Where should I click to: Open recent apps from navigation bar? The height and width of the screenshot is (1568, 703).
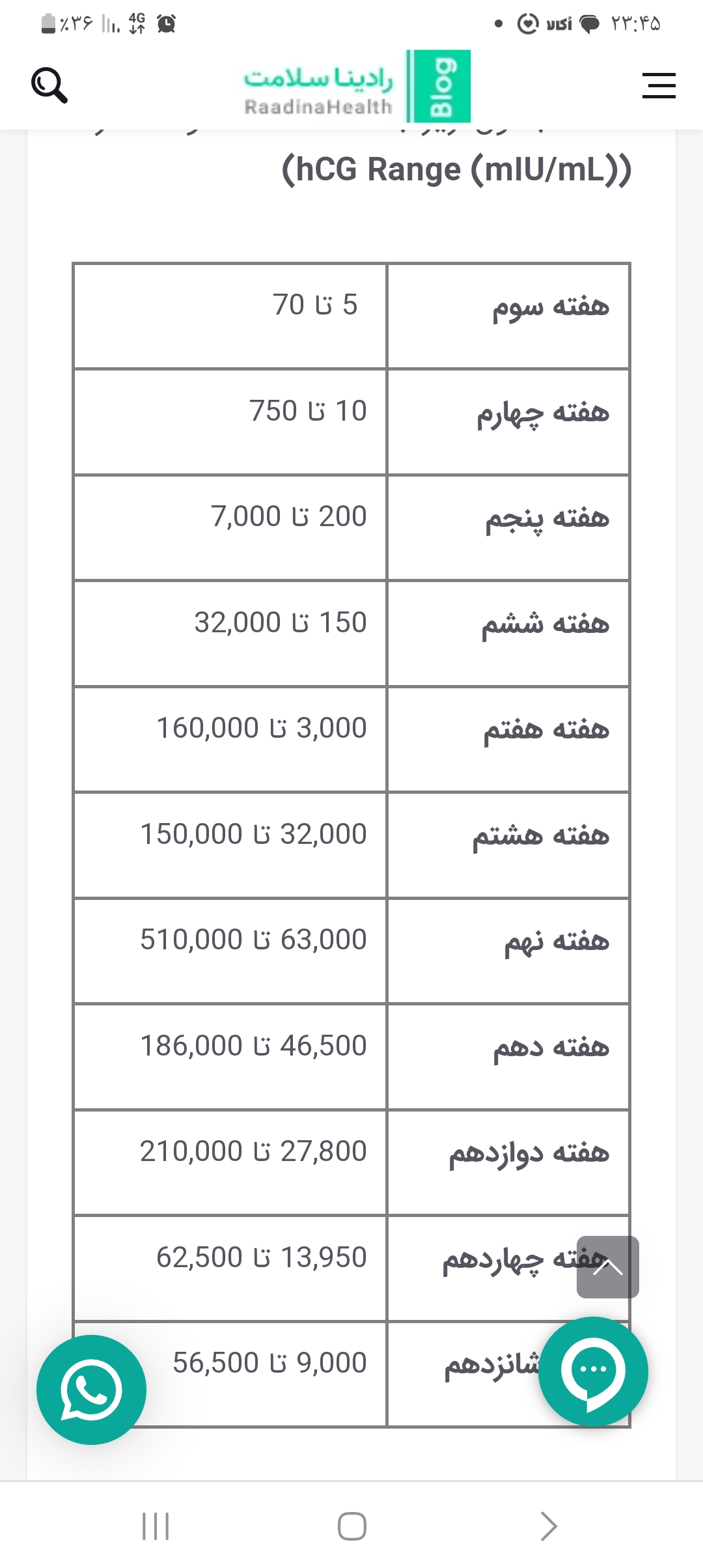click(x=156, y=1526)
